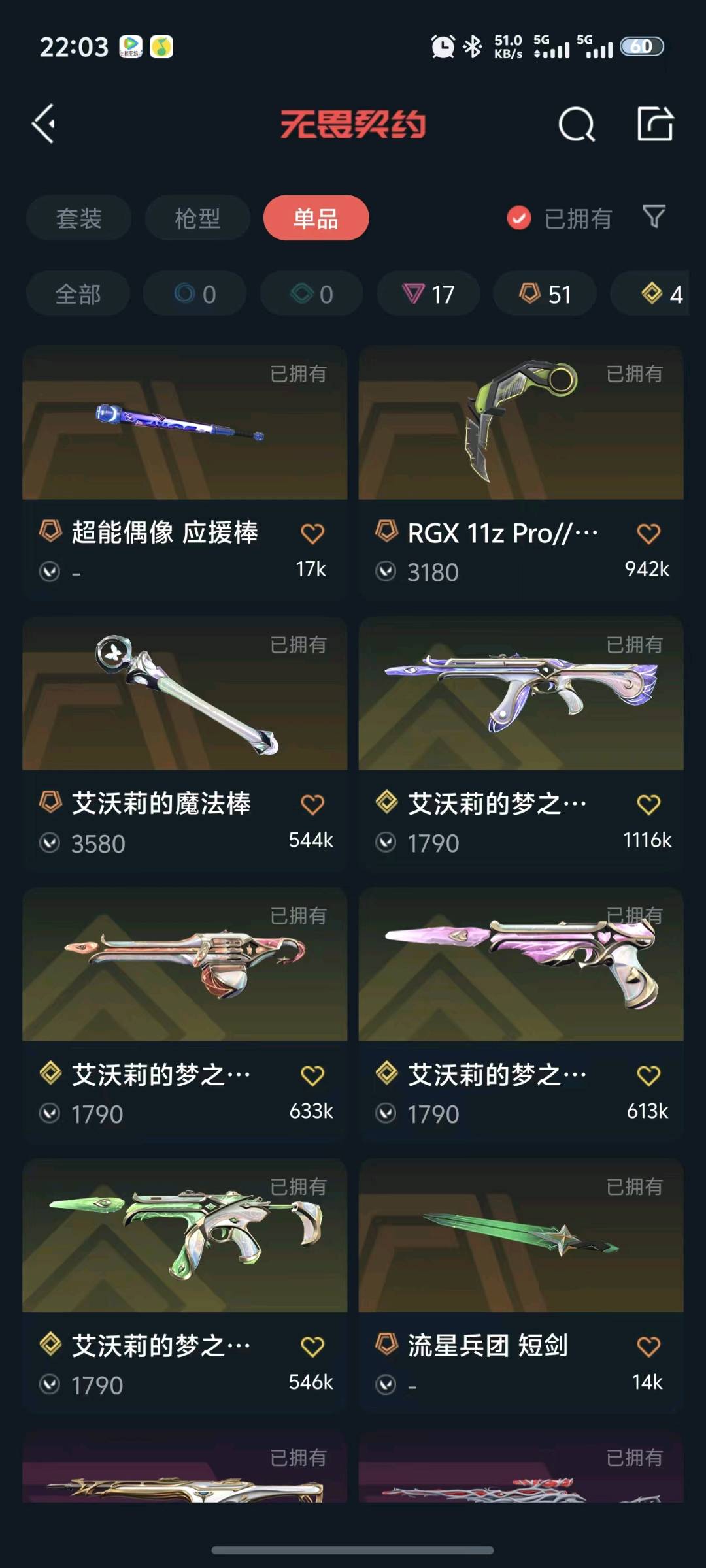Image resolution: width=706 pixels, height=1568 pixels.
Task: Favorite 艾沃莉的魔法棒 with the heart
Action: (x=312, y=804)
